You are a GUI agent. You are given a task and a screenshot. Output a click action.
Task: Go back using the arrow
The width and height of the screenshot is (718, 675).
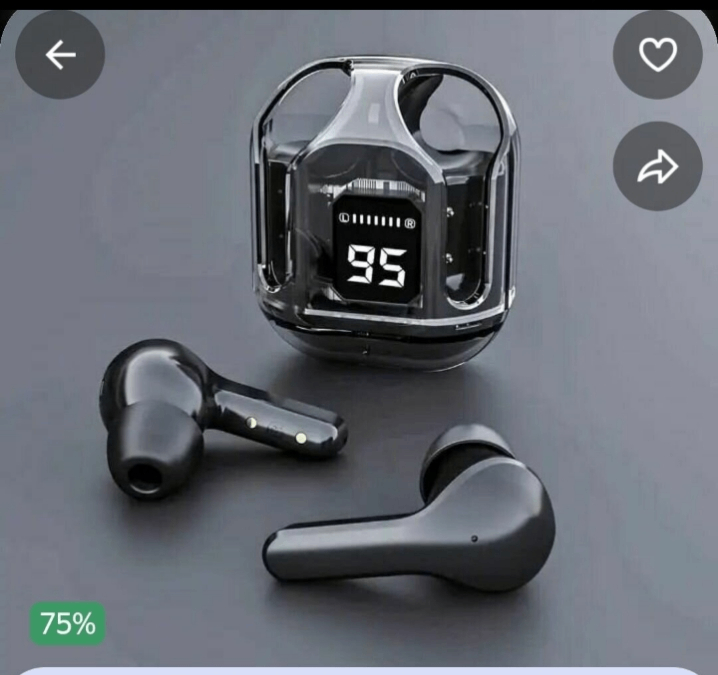pyautogui.click(x=60, y=55)
